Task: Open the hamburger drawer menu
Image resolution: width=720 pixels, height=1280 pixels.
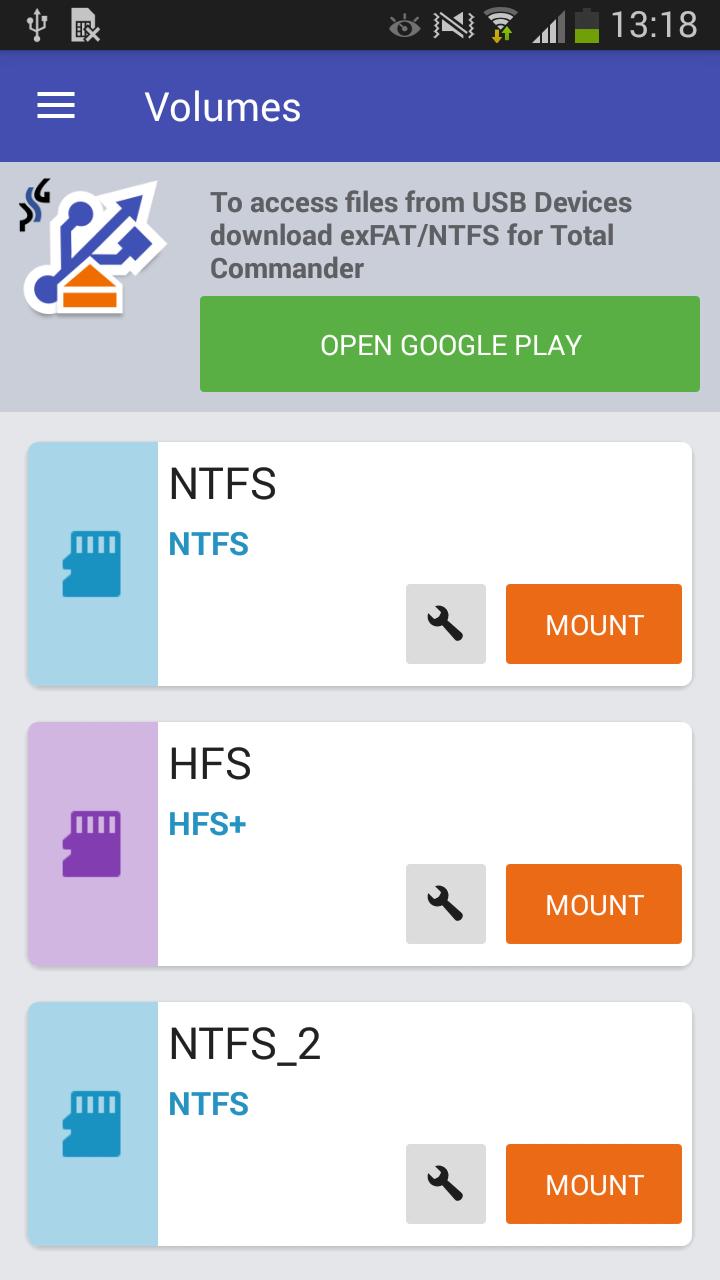Action: click(56, 106)
